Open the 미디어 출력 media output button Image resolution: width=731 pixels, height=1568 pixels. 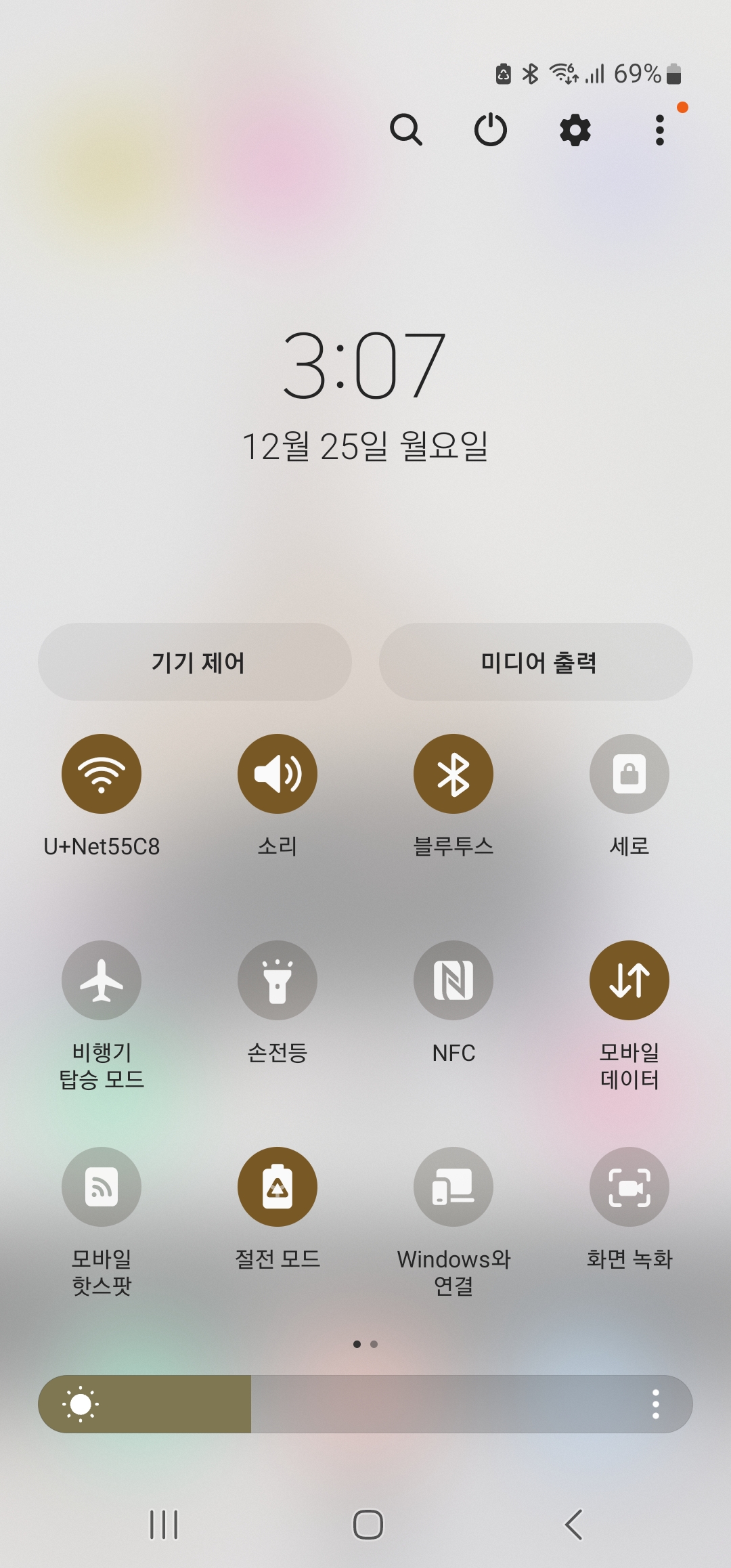(536, 661)
